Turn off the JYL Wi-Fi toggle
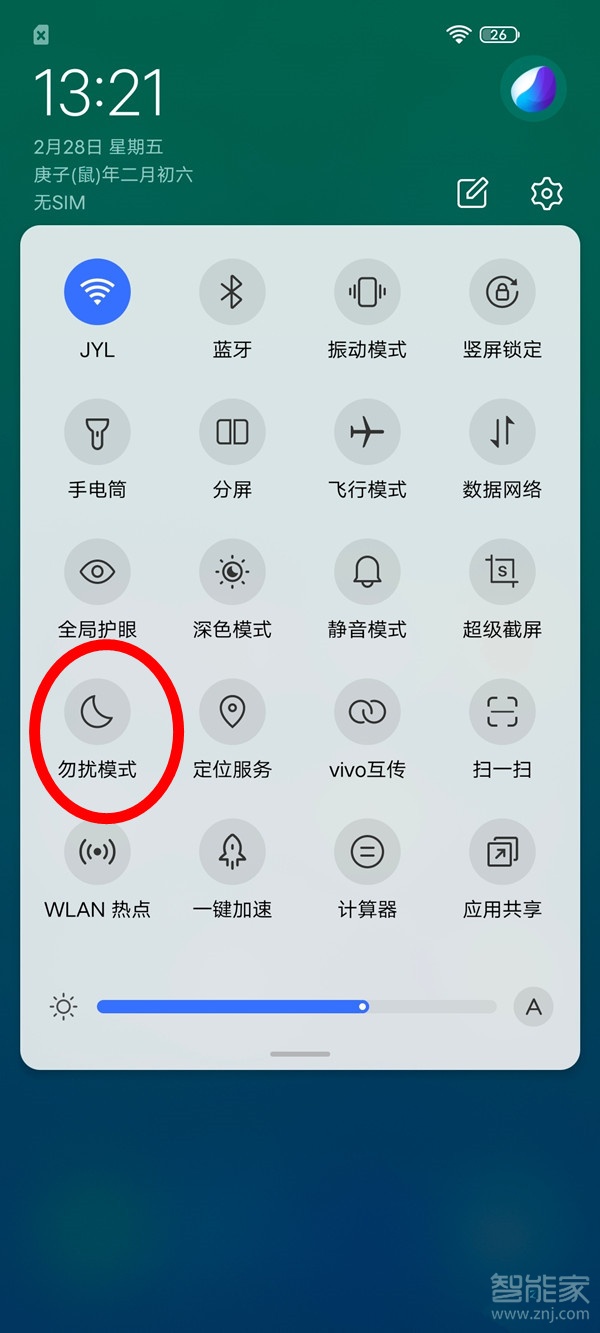The height and width of the screenshot is (1333, 600). click(x=97, y=292)
